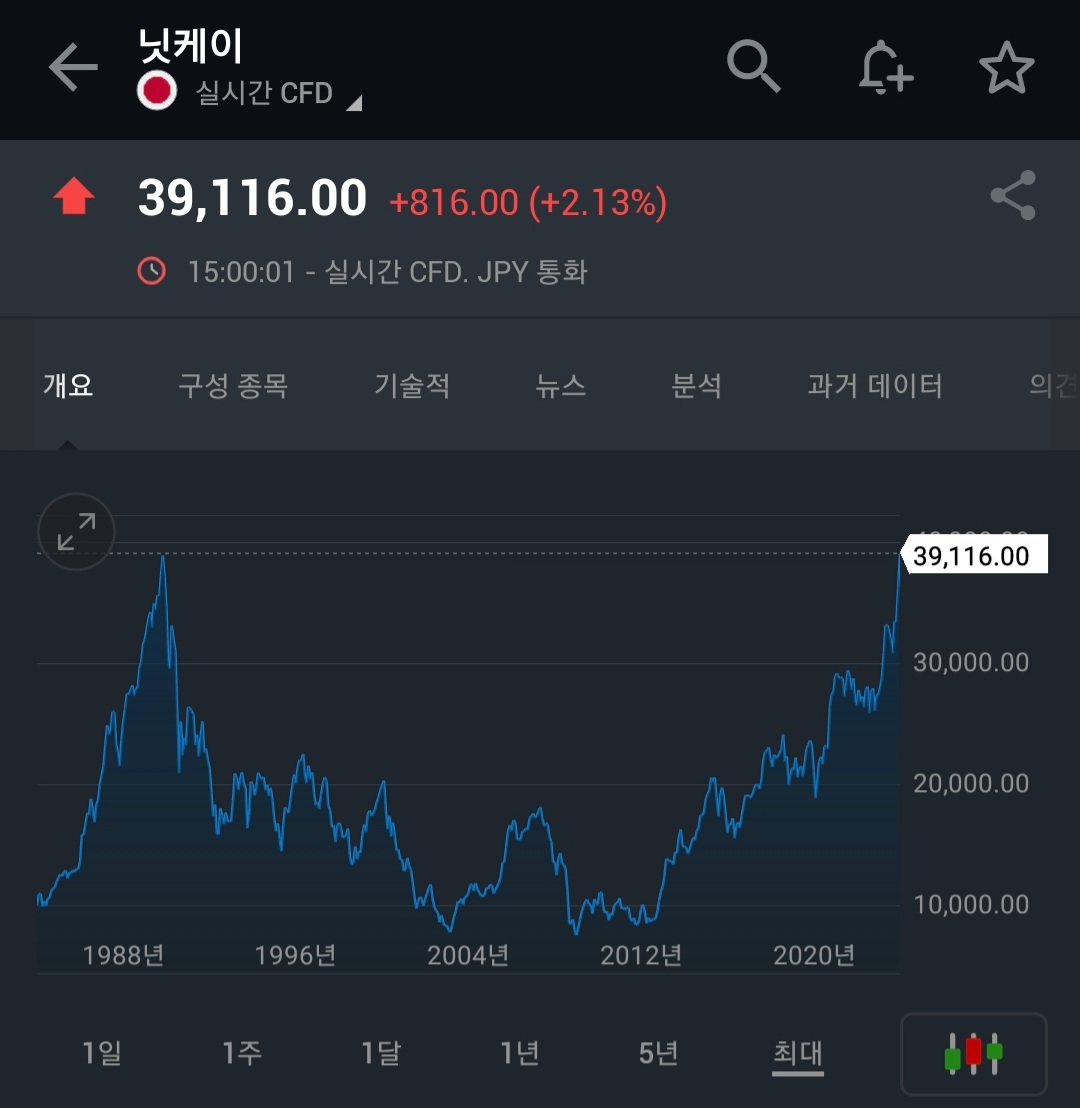
Task: Select the 개요 tab
Action: tap(68, 386)
